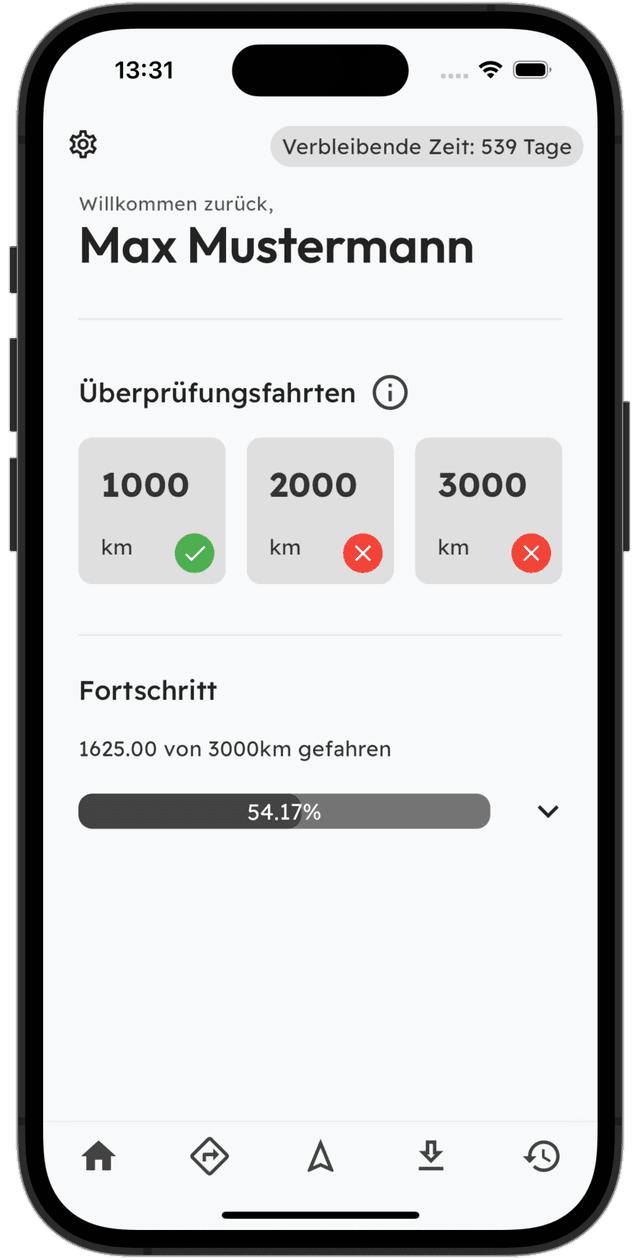Open the history tab
640x1260 pixels.
(x=541, y=1157)
